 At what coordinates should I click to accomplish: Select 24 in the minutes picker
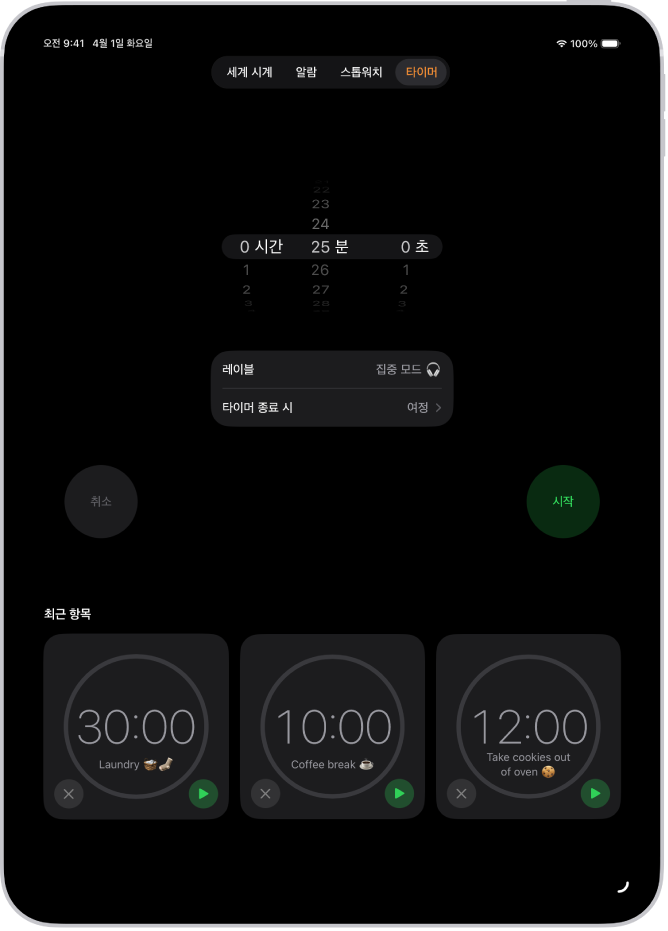pyautogui.click(x=320, y=224)
